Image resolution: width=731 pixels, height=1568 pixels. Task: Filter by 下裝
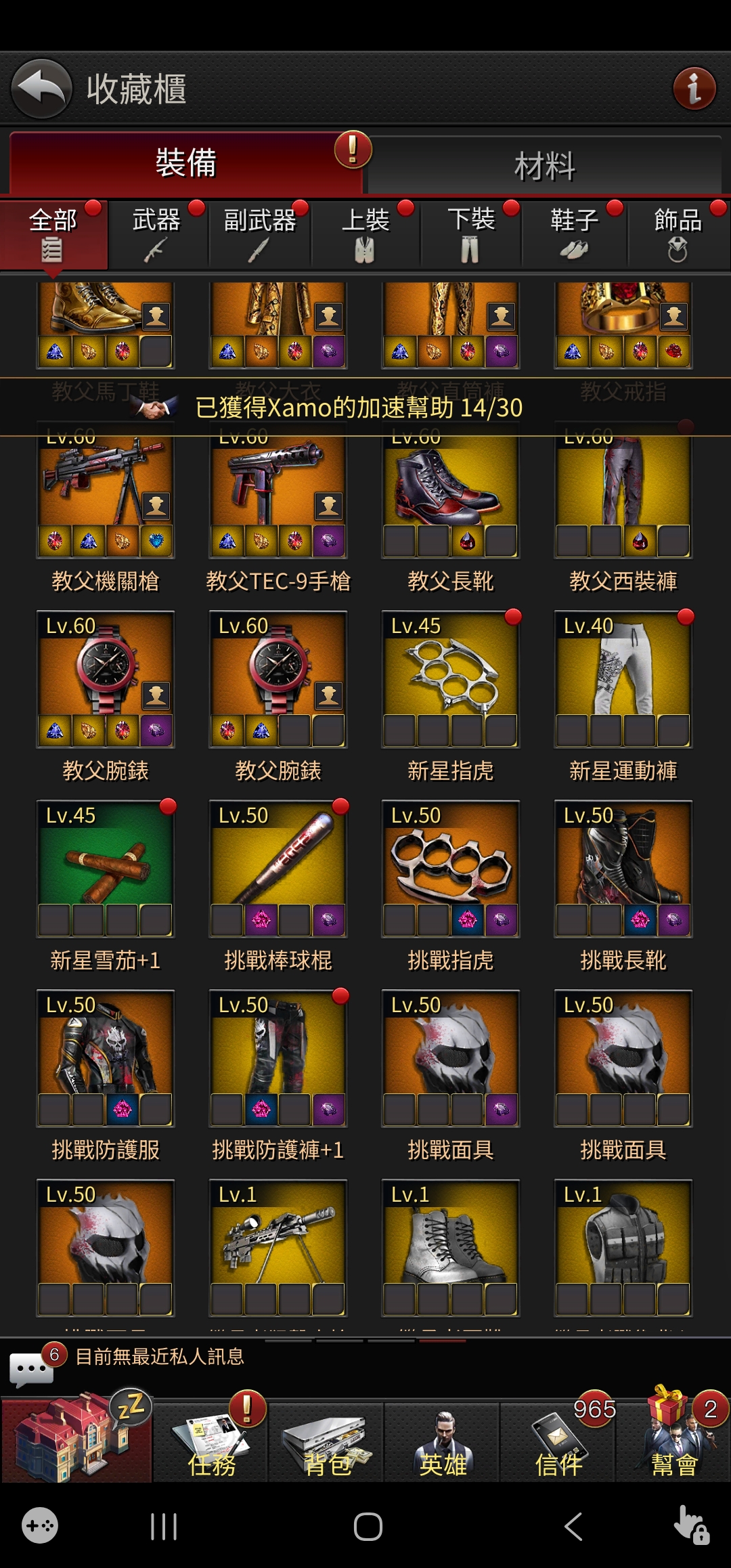pos(470,234)
